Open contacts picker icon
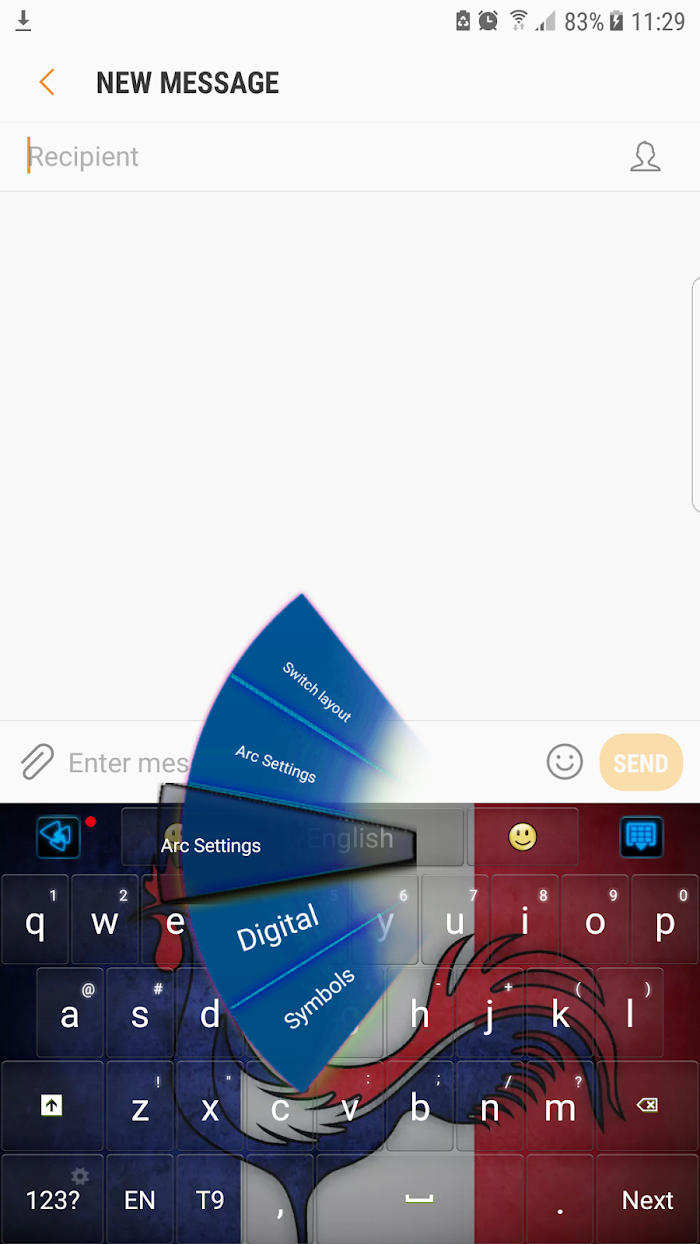 coord(646,156)
